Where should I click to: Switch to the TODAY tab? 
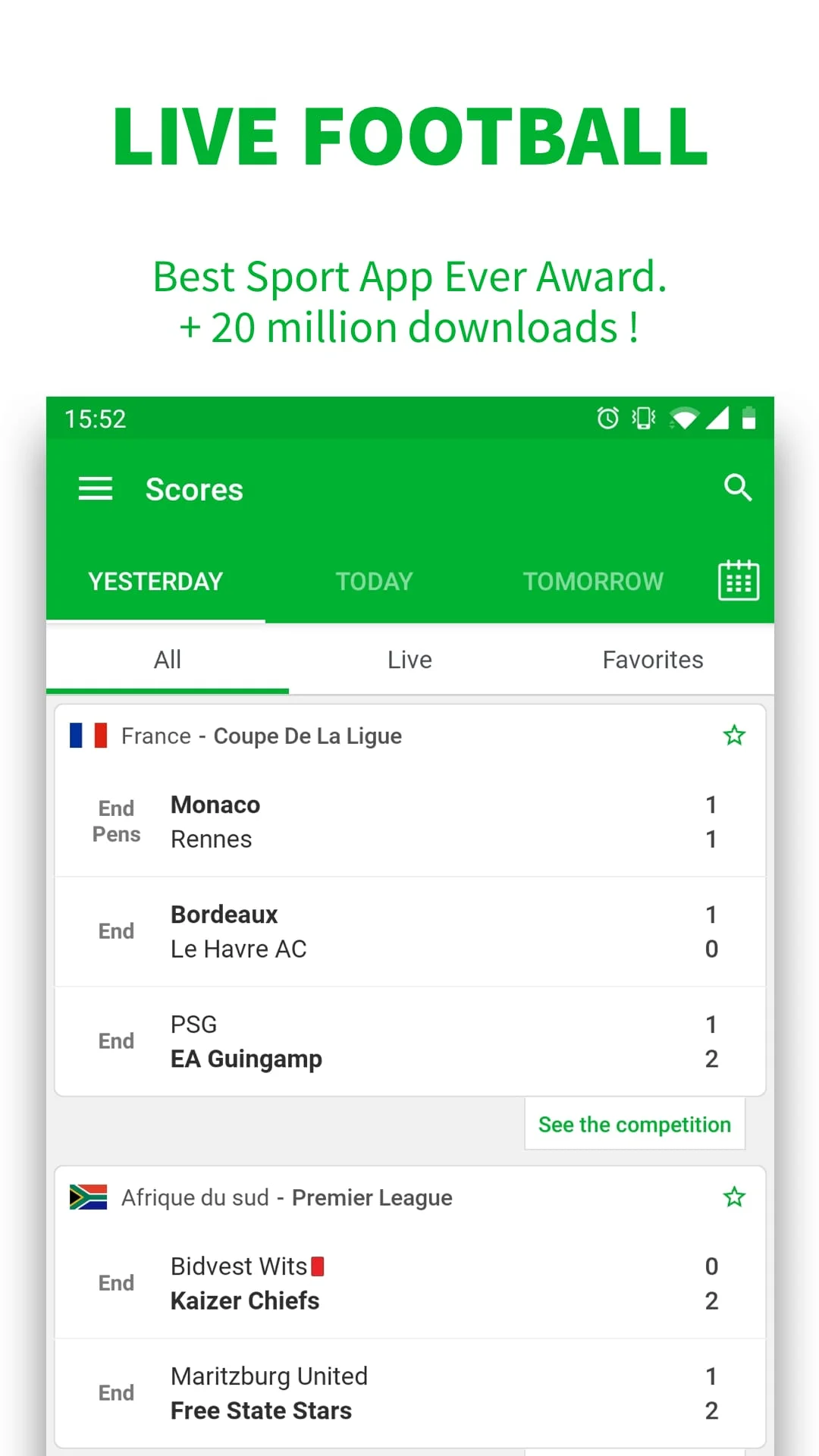click(374, 581)
